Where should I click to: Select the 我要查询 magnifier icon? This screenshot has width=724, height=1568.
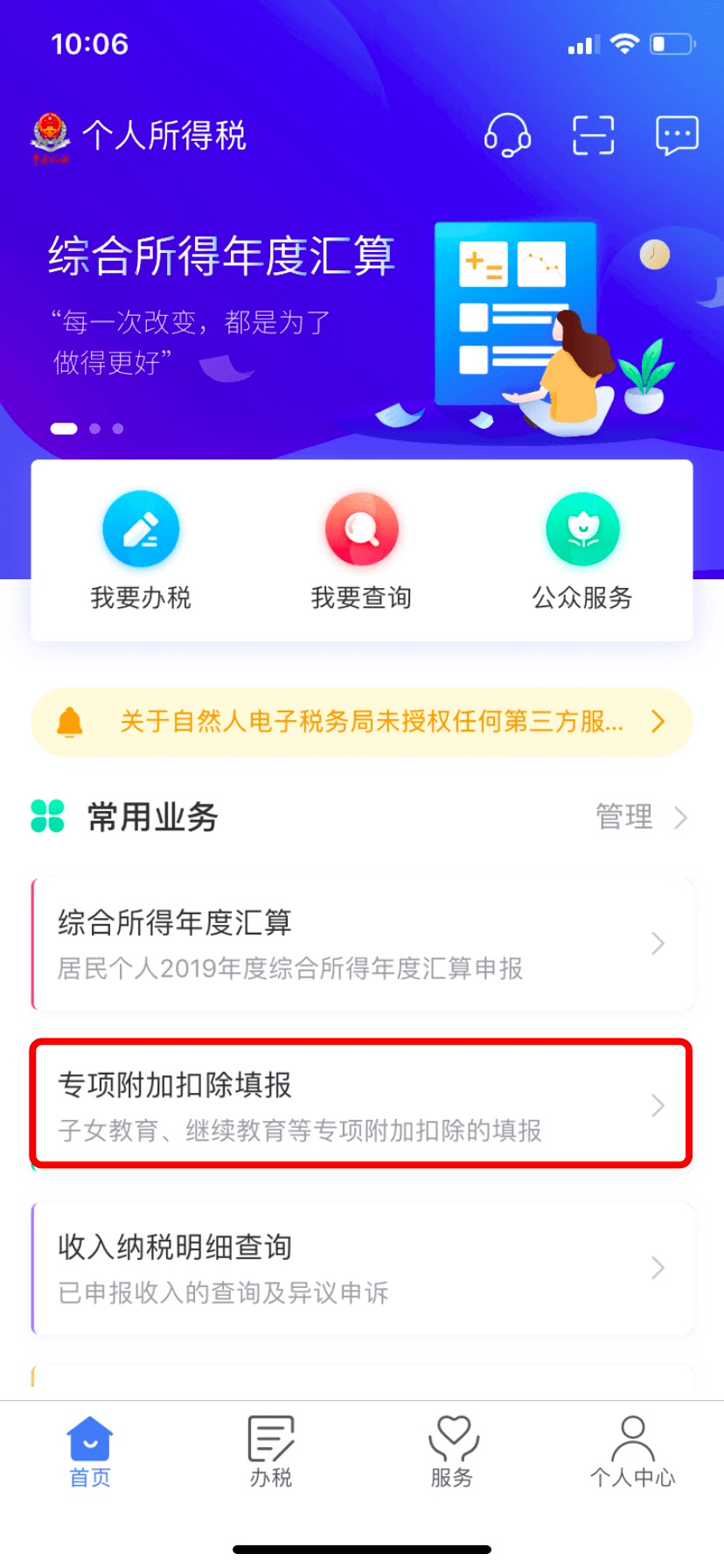click(362, 528)
